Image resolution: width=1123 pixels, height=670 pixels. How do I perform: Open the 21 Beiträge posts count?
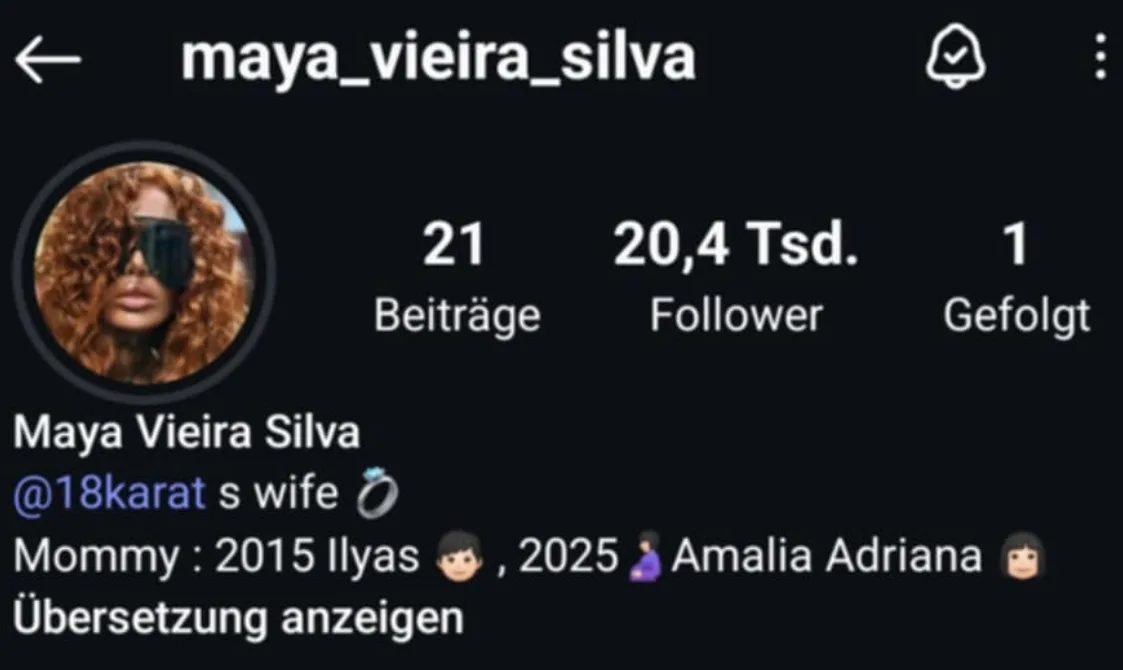(x=456, y=277)
